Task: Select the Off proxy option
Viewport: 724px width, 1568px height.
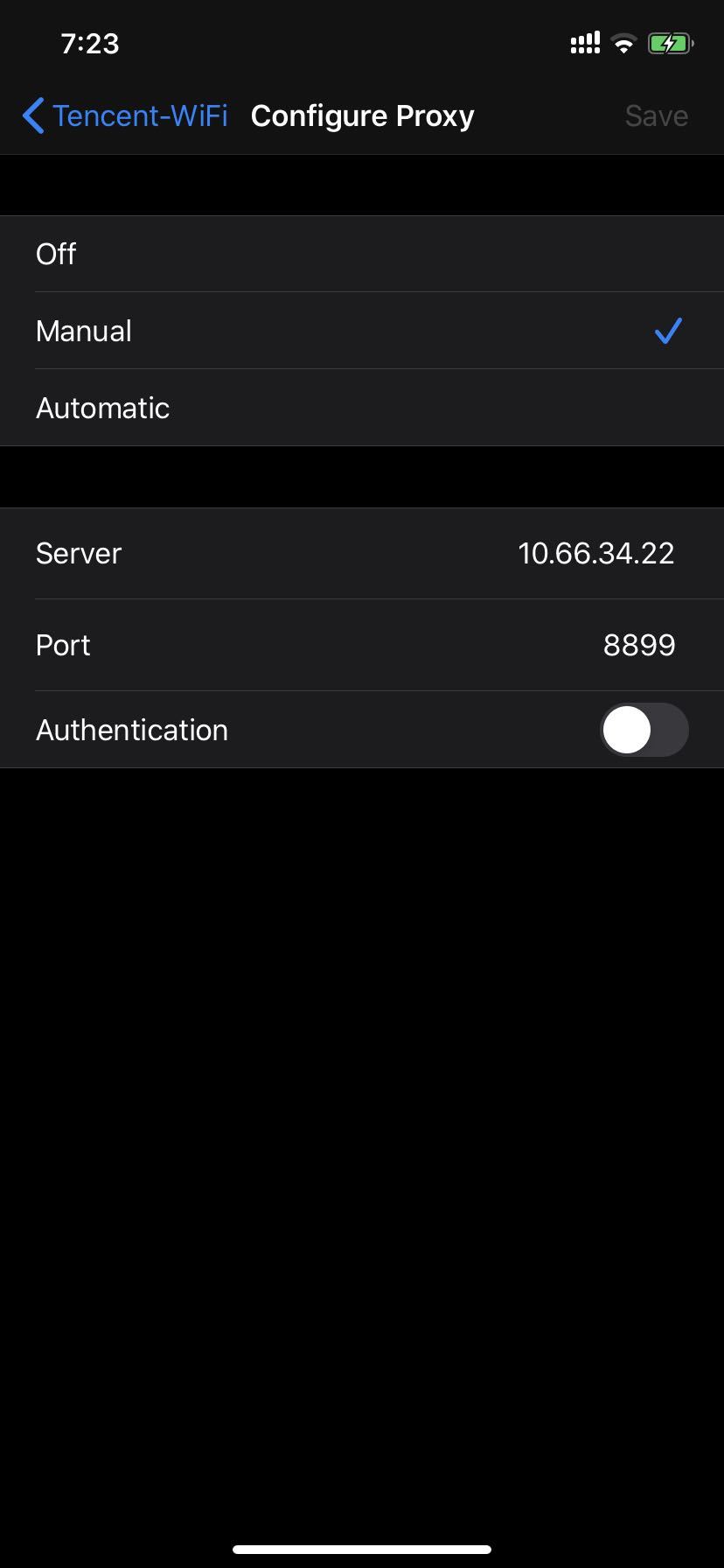Action: (x=362, y=254)
